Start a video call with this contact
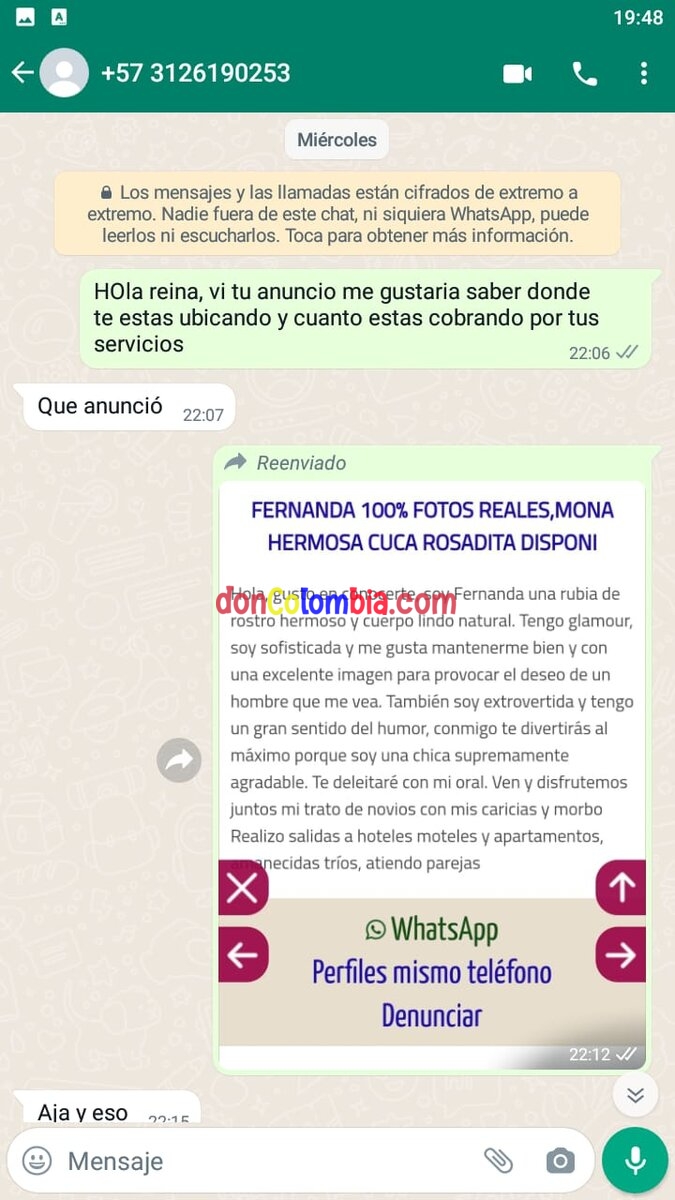This screenshot has width=675, height=1200. pyautogui.click(x=517, y=73)
